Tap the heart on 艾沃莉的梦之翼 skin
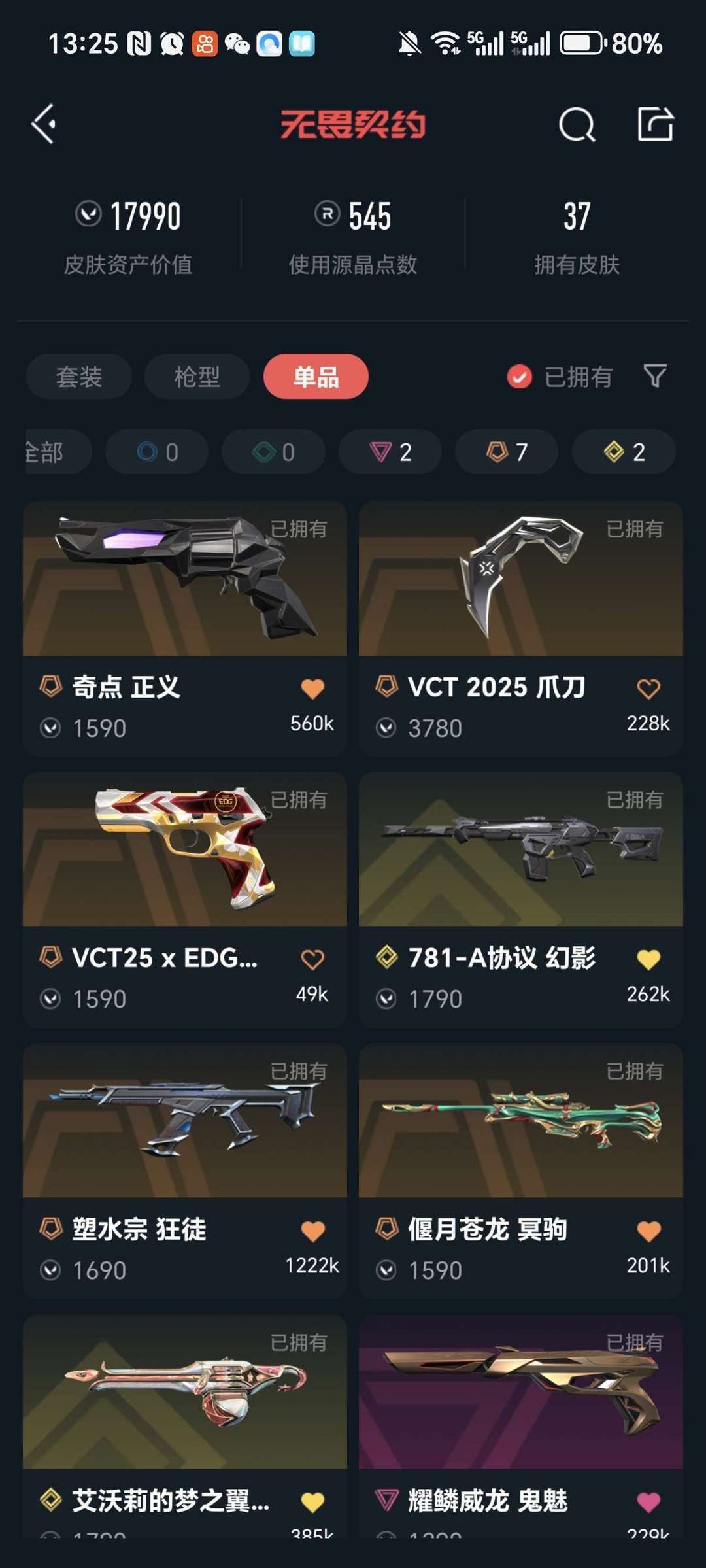 (x=312, y=1502)
